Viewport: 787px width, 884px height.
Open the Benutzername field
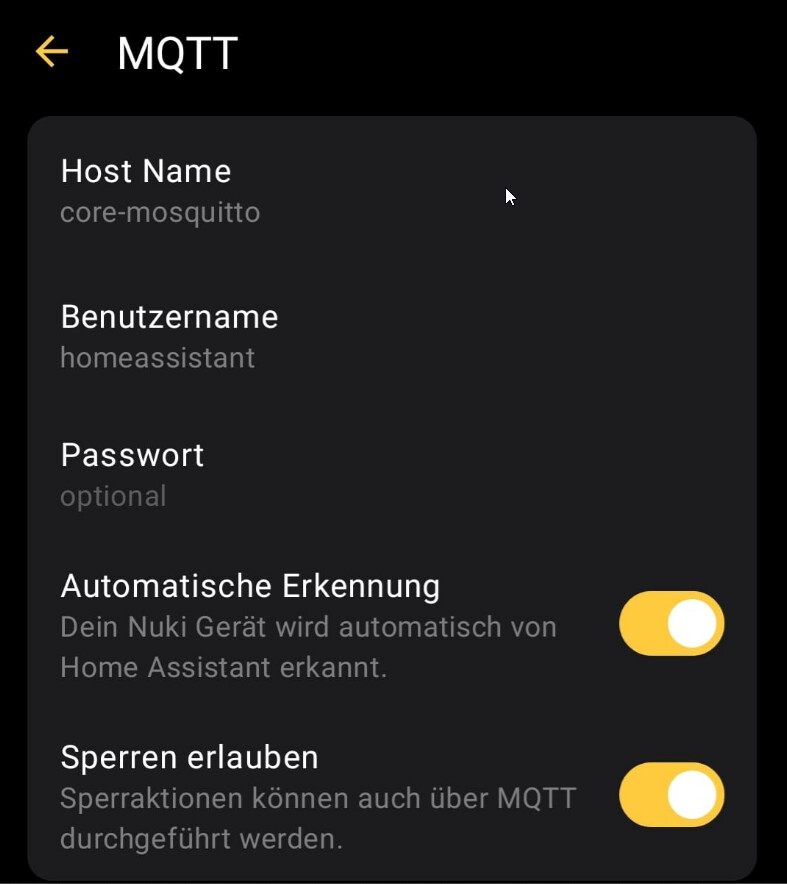(168, 336)
